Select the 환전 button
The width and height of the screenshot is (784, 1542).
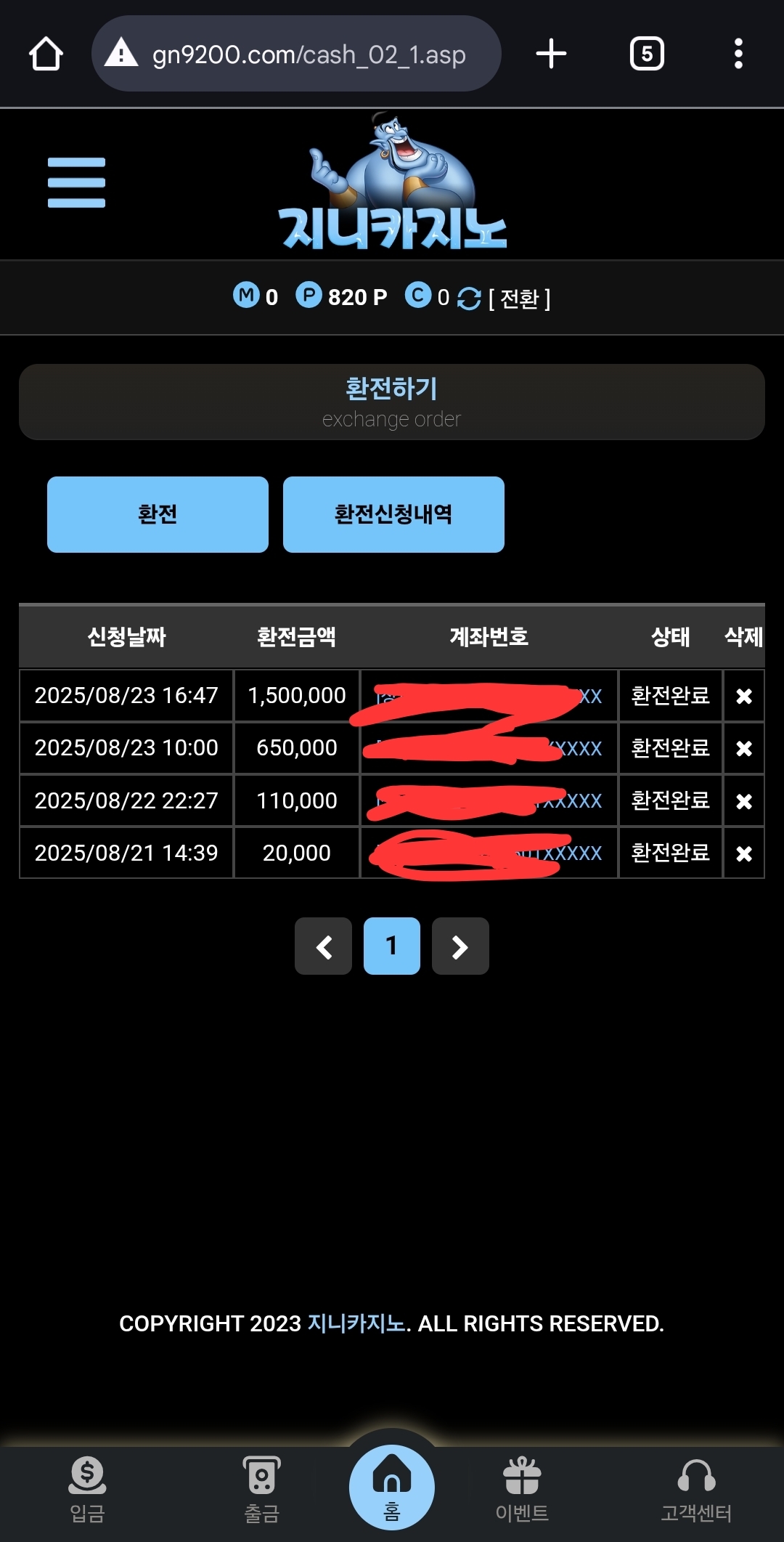point(158,514)
